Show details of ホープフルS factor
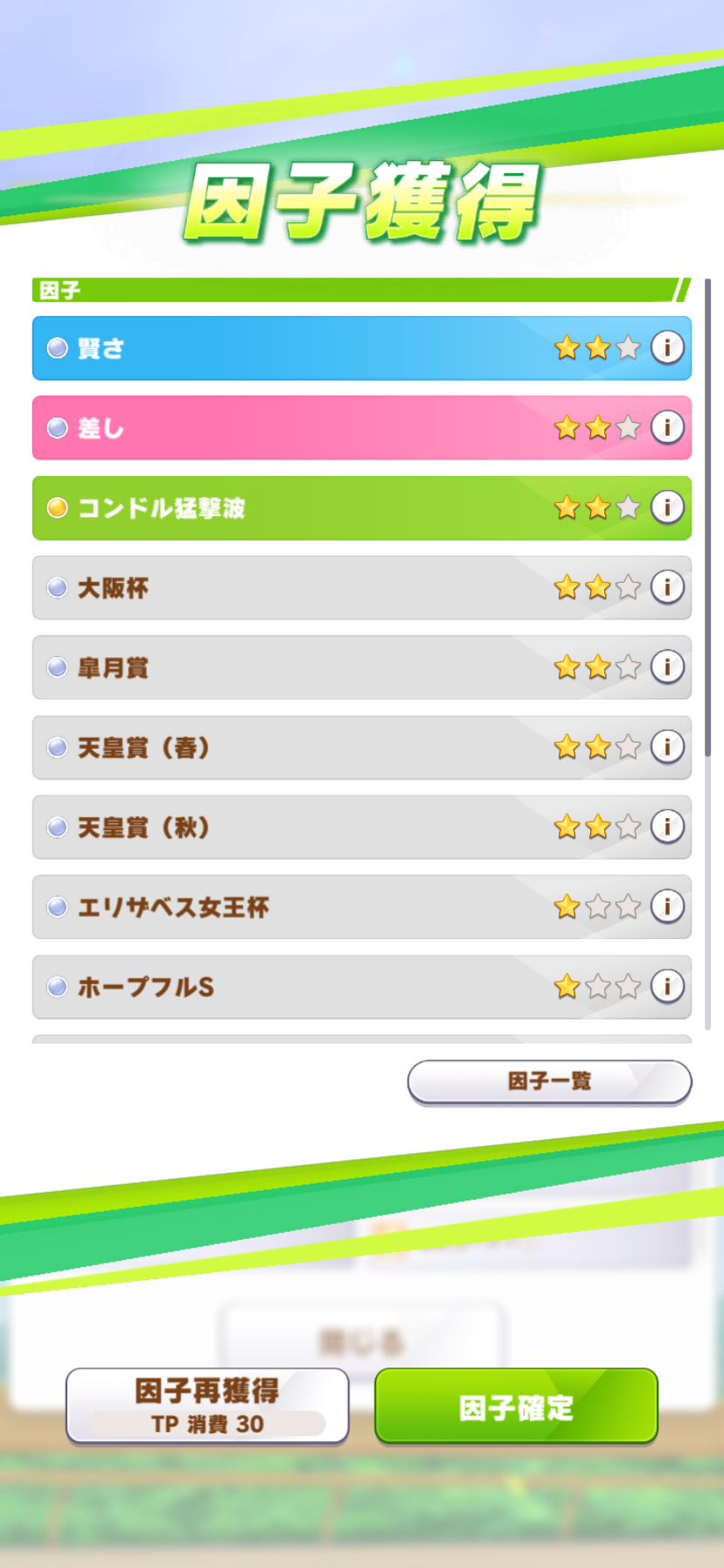This screenshot has width=724, height=1568. coord(667,986)
